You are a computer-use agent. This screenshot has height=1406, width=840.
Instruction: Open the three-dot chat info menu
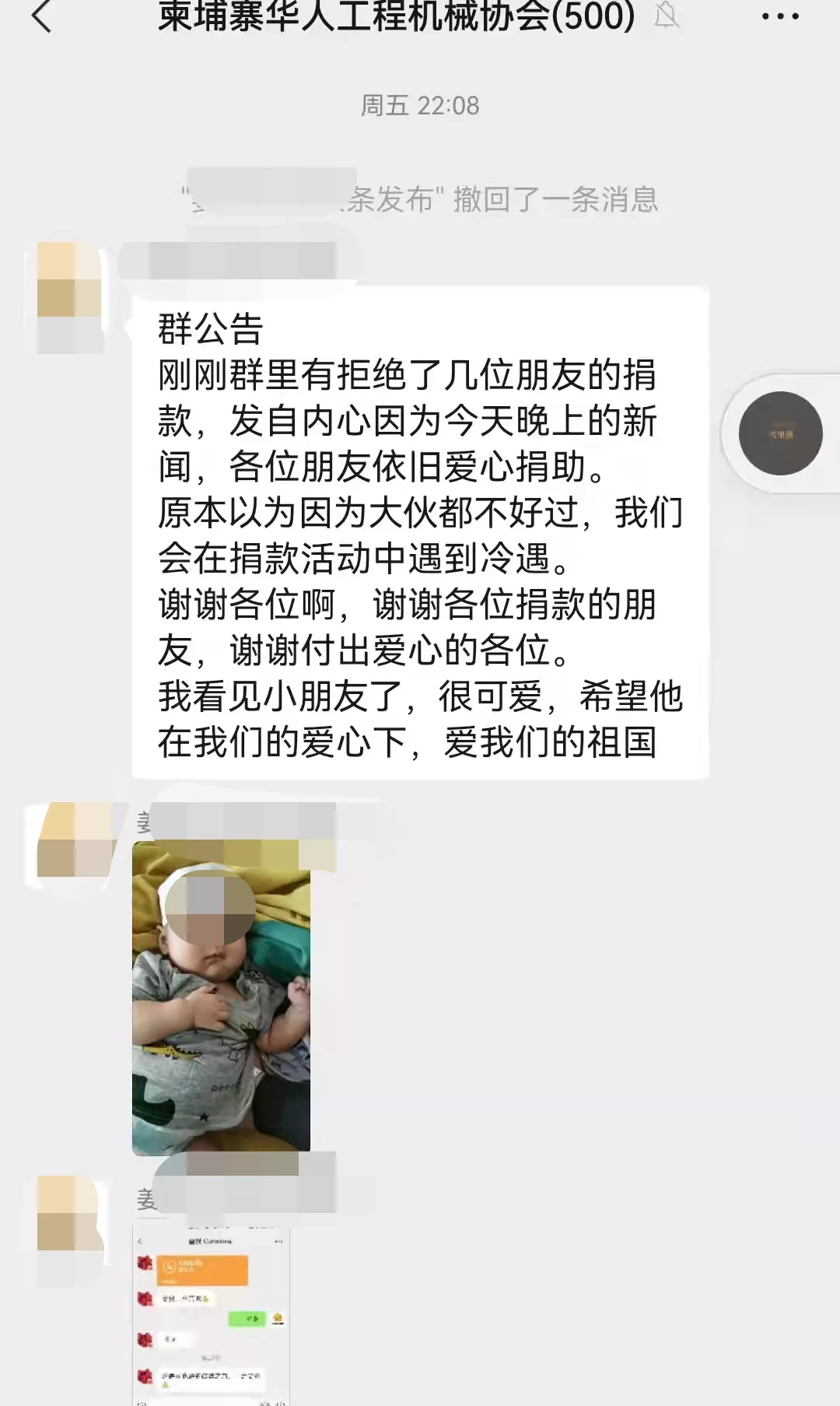click(779, 17)
